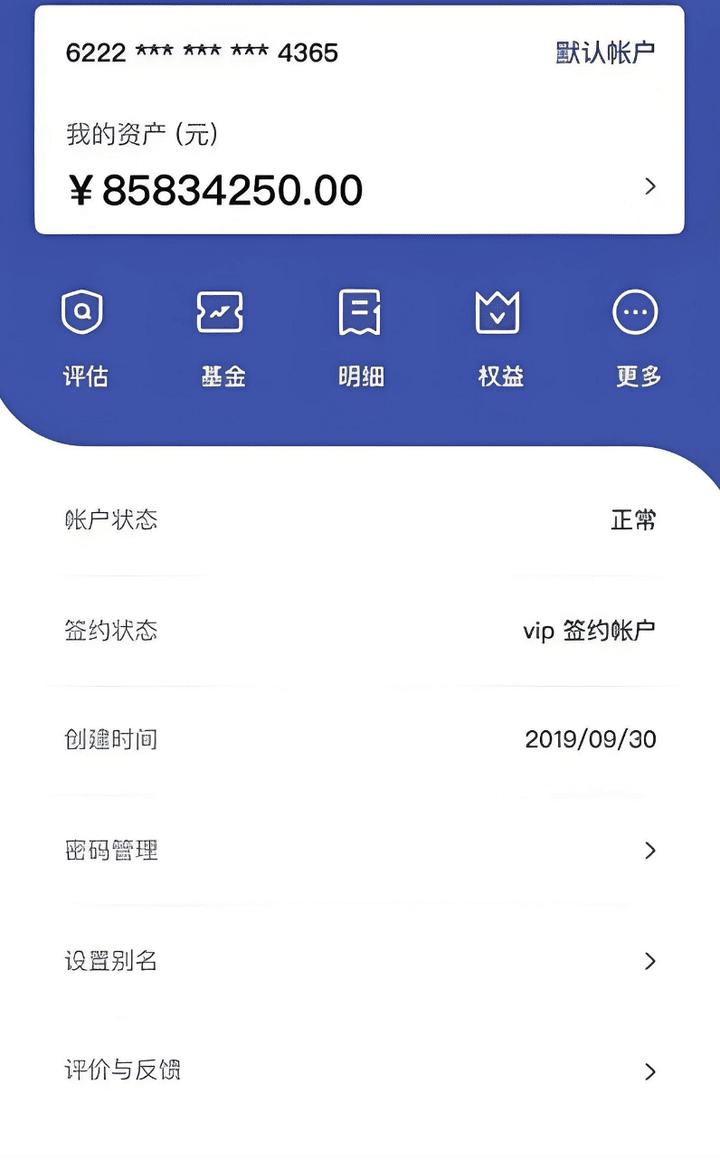The width and height of the screenshot is (720, 1160).
Task: View 明细 transaction details
Action: pyautogui.click(x=360, y=337)
